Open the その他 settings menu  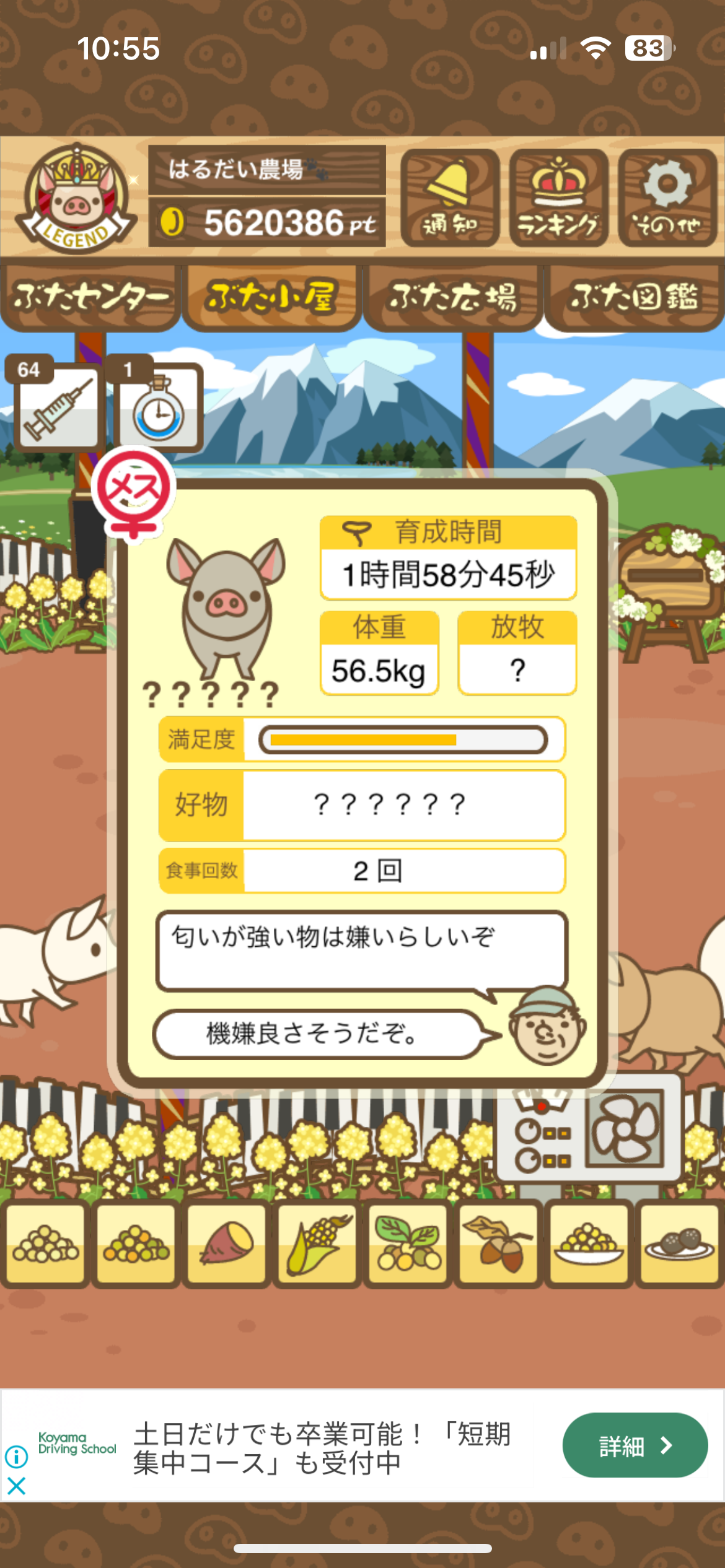click(x=667, y=198)
